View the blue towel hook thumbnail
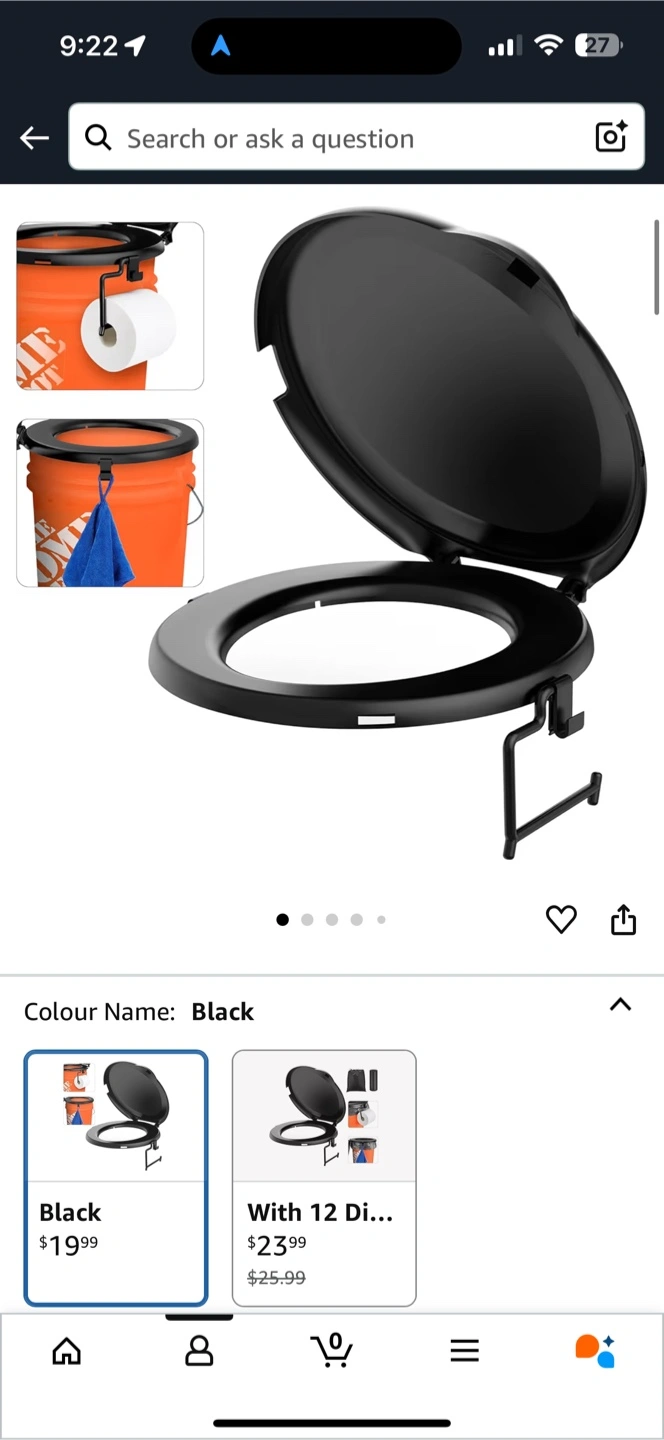 [x=110, y=502]
